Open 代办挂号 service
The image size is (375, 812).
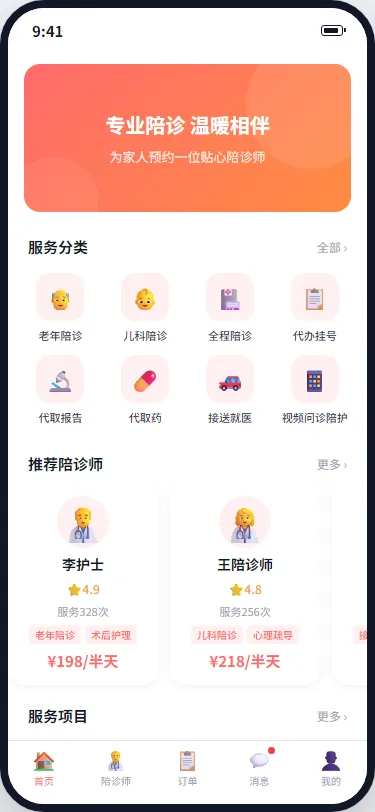(315, 308)
